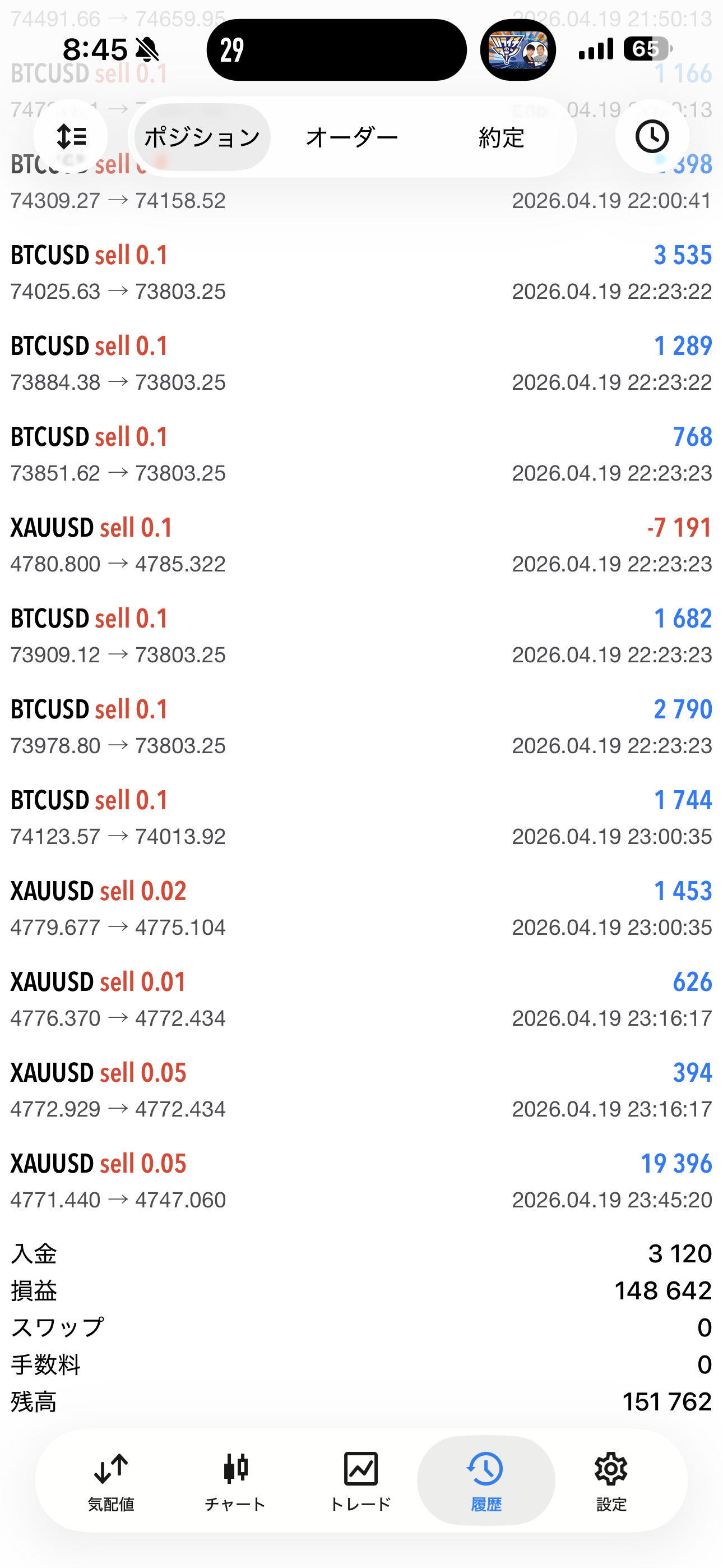Viewport: 723px width, 1568px height.
Task: Expand the XAUUSD trade with profit 394
Action: (x=361, y=1090)
